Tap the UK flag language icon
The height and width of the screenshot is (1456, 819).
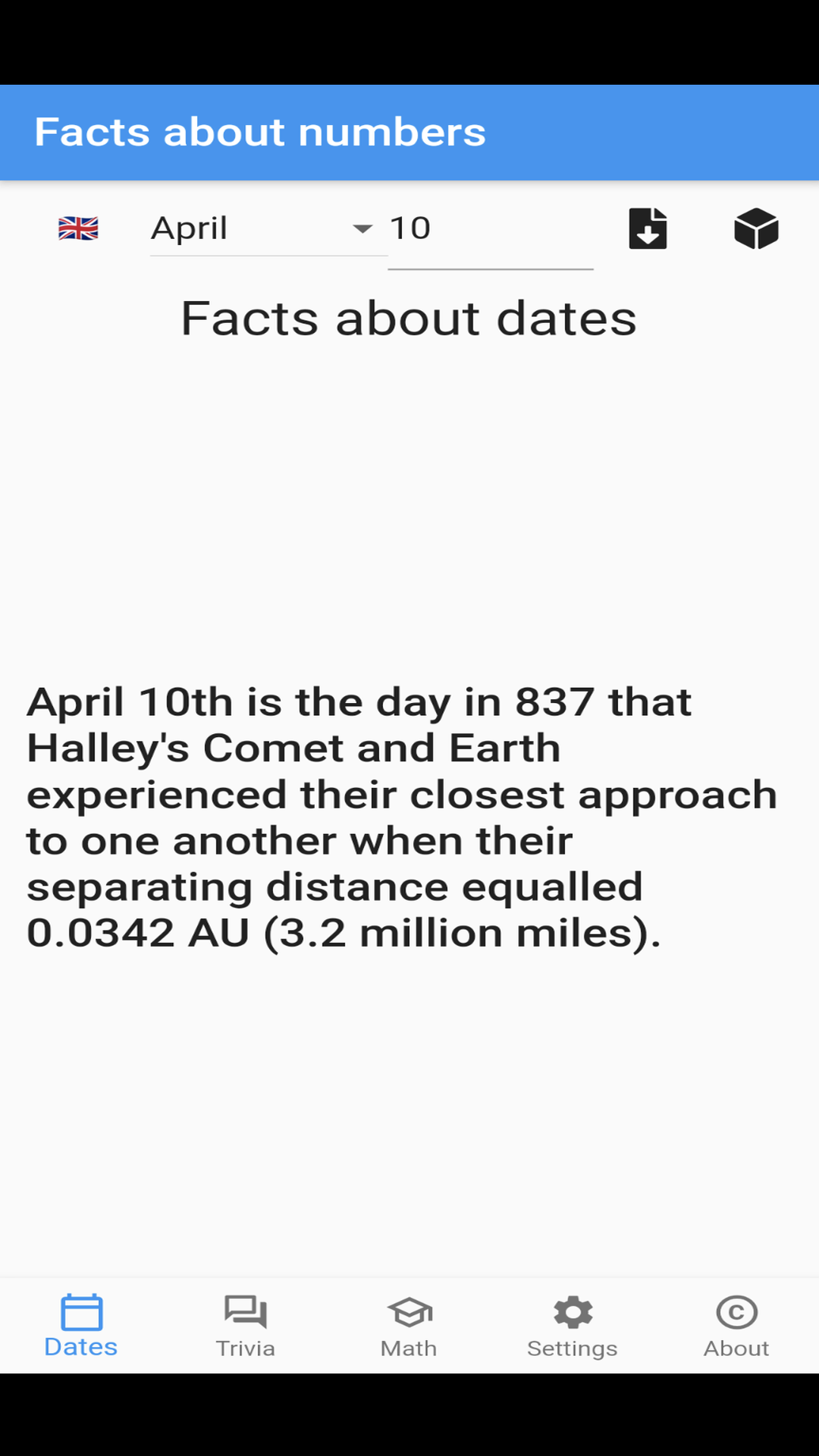pyautogui.click(x=78, y=228)
